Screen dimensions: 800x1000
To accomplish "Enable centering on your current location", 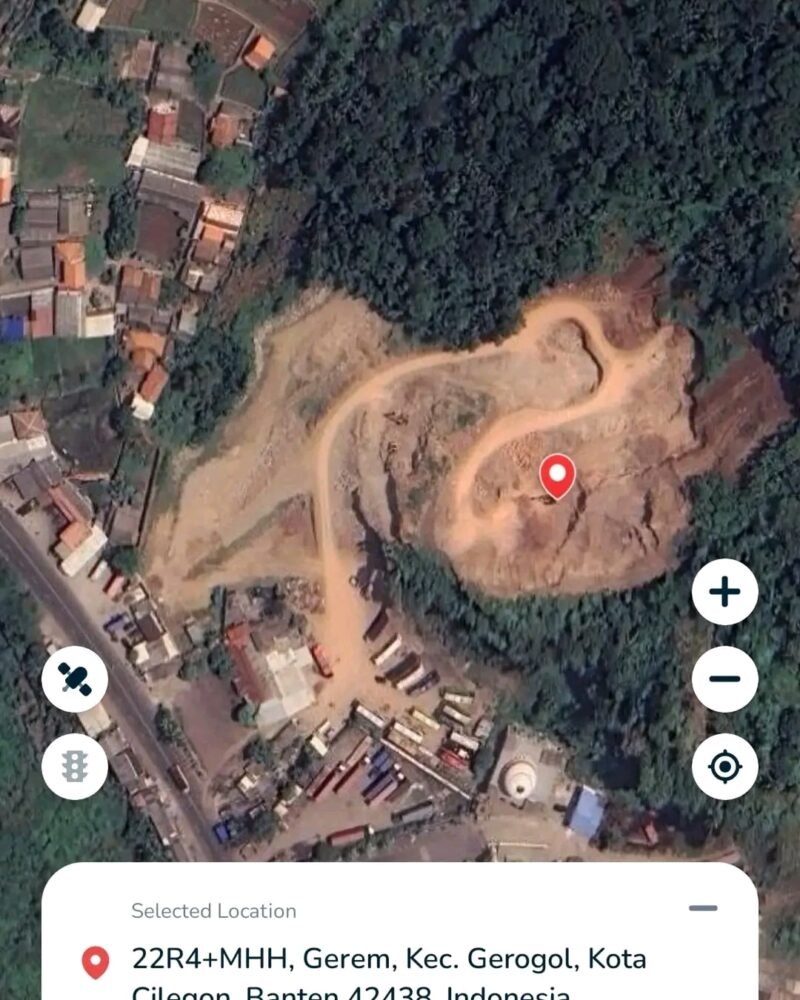I will (x=727, y=766).
